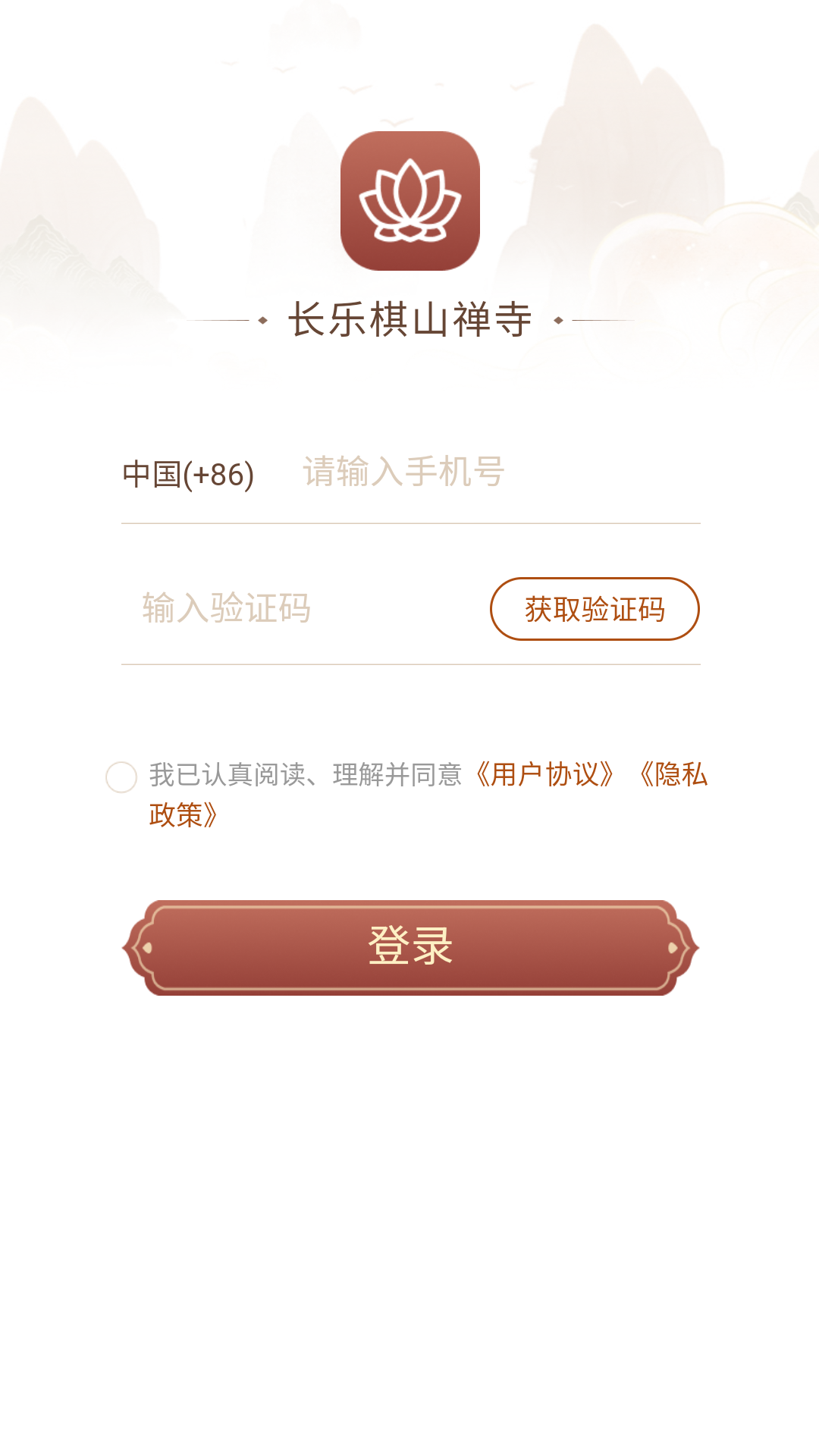Image resolution: width=819 pixels, height=1456 pixels.
Task: Check the agreement consent circle
Action: pos(121,777)
